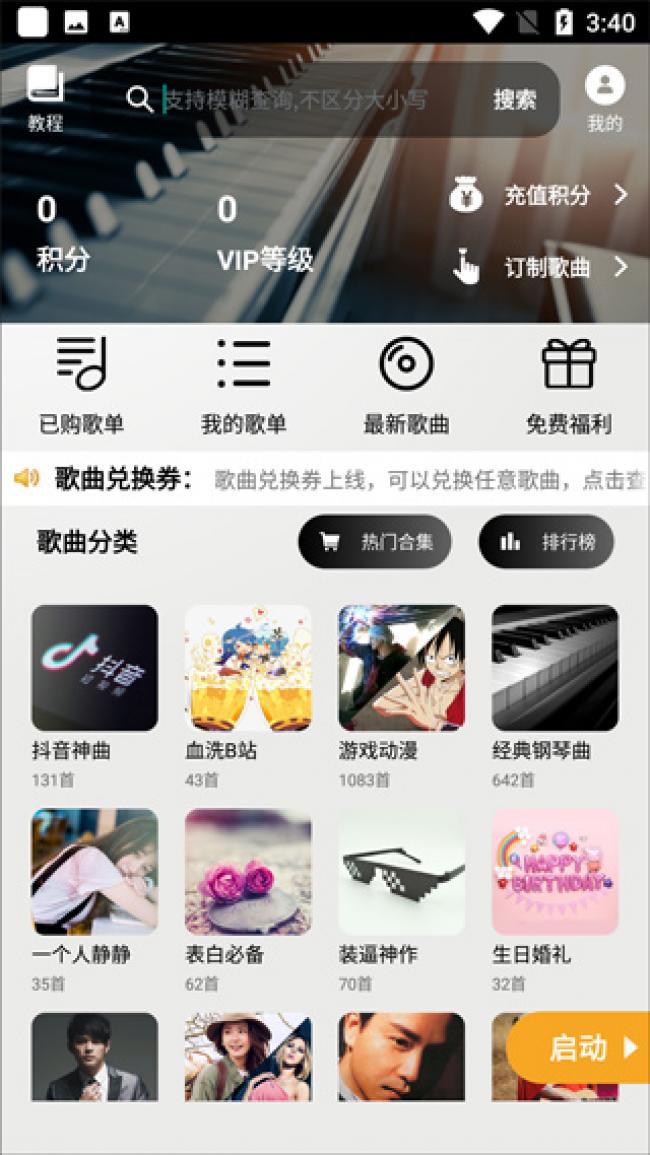The width and height of the screenshot is (650, 1155).
Task: Open 订制歌曲 custom song request
Action: tap(540, 267)
